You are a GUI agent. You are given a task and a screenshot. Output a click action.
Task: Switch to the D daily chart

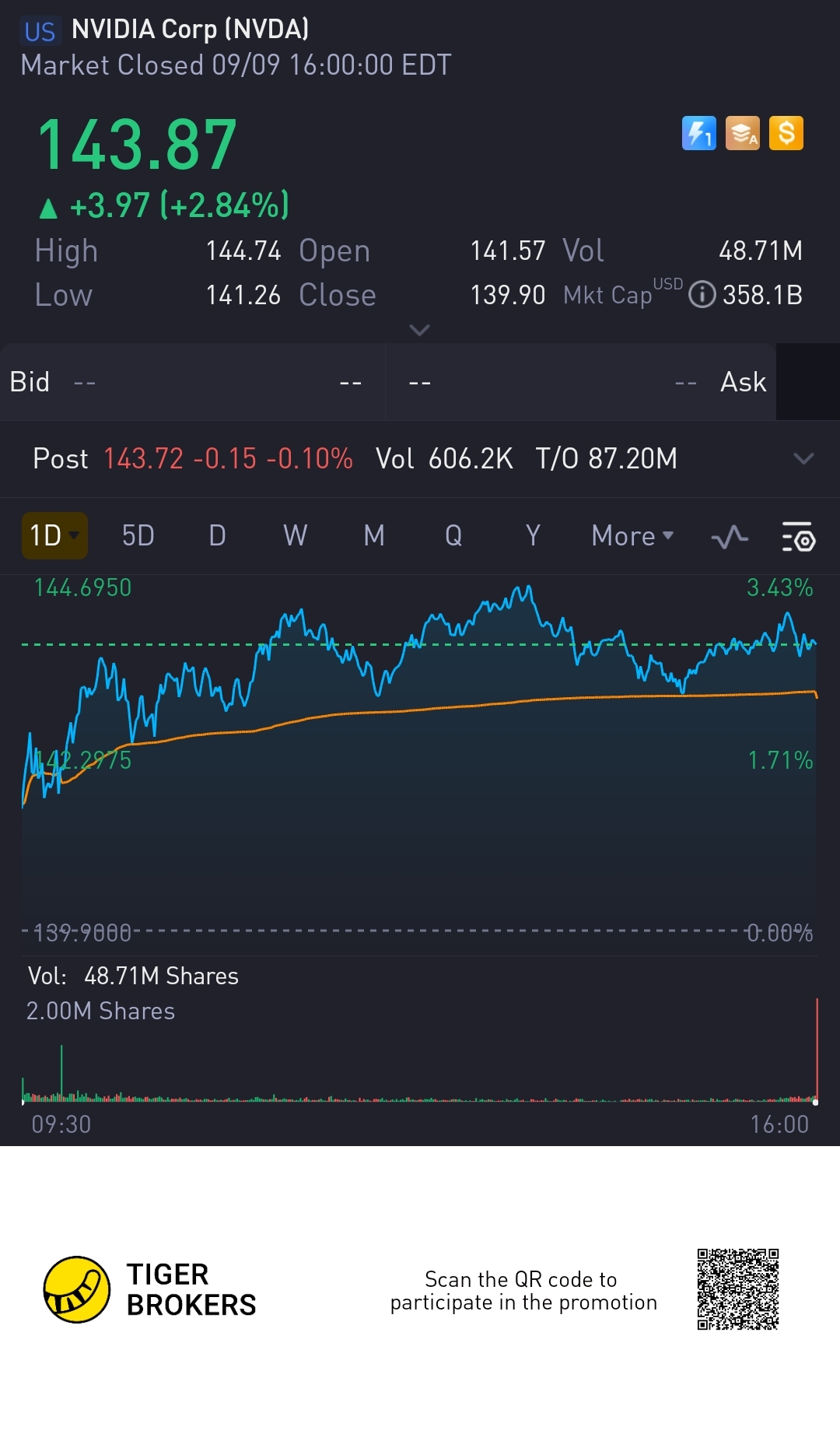pos(217,535)
